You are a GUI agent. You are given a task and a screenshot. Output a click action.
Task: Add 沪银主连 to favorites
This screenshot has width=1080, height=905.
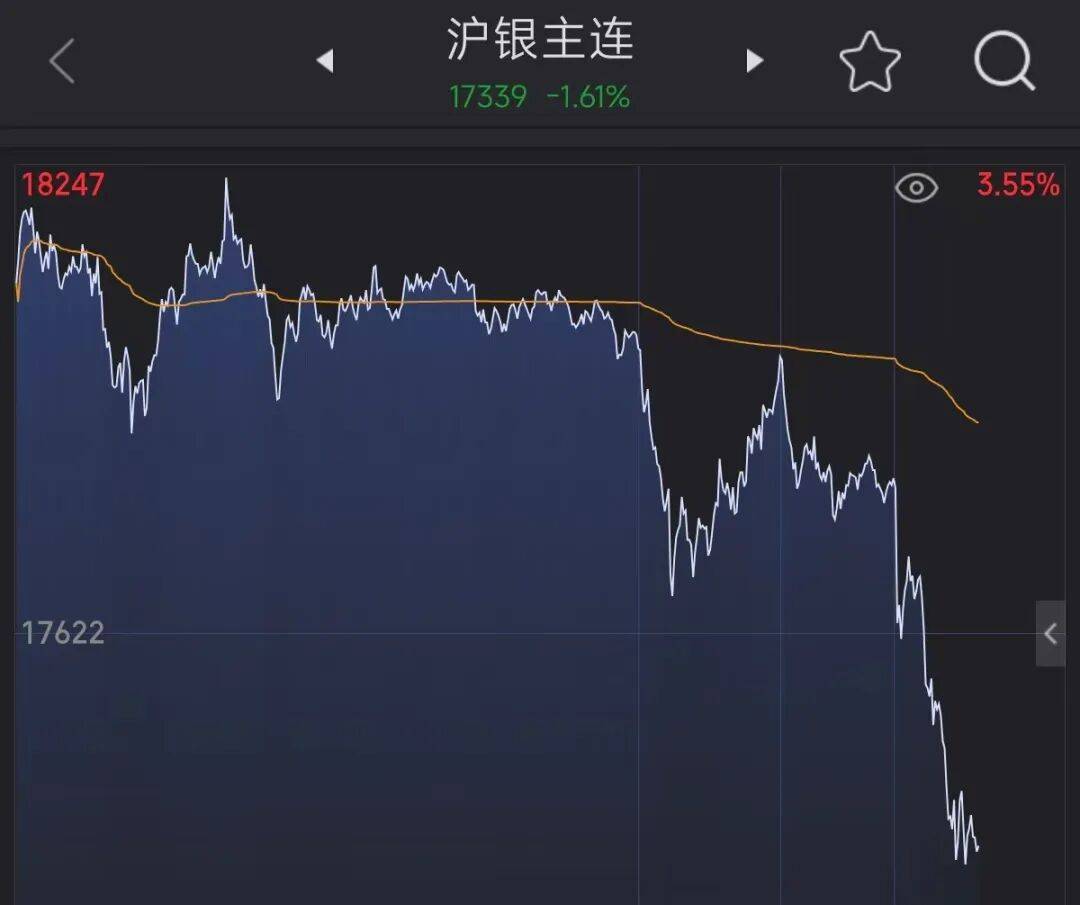[x=869, y=63]
